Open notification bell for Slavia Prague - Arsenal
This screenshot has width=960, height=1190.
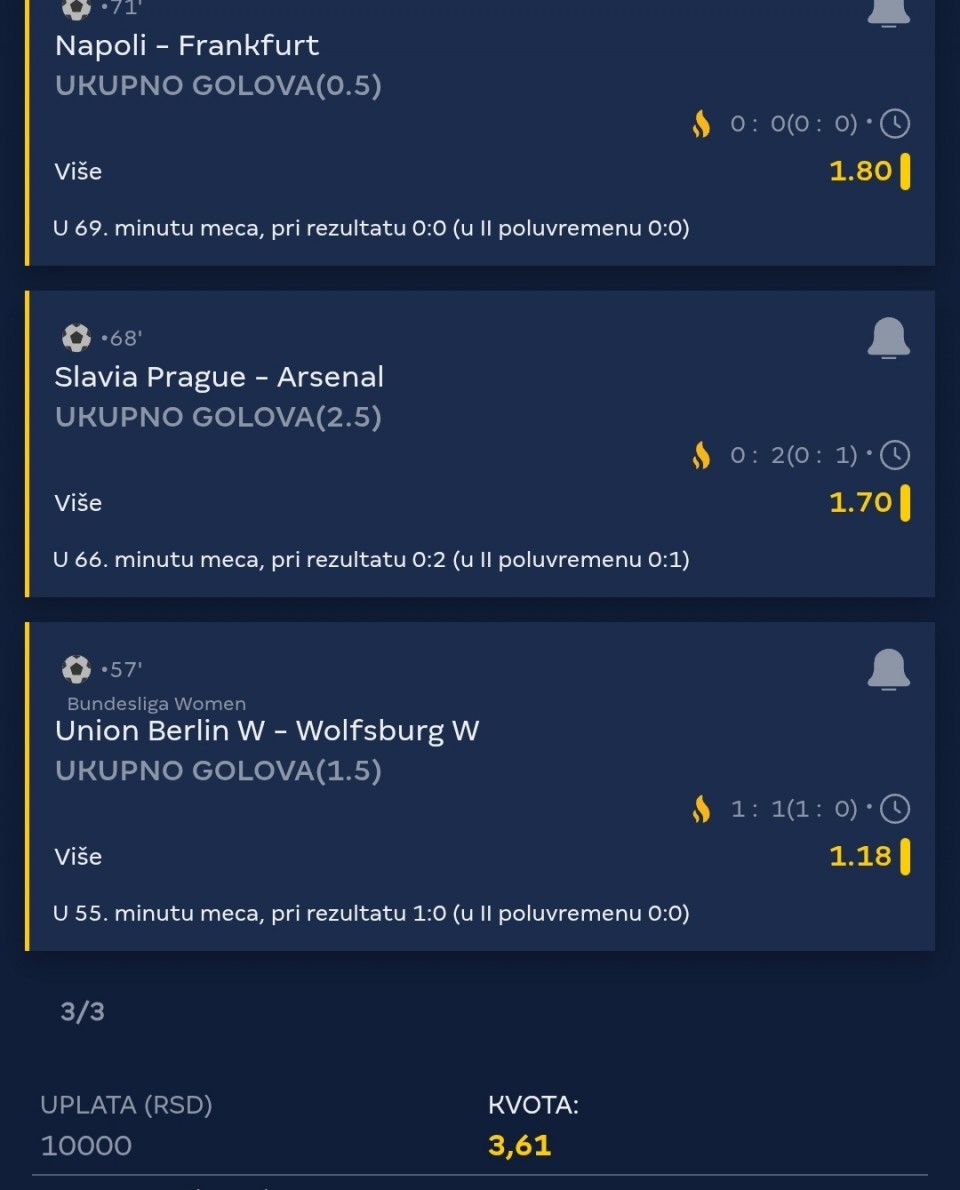tap(888, 338)
